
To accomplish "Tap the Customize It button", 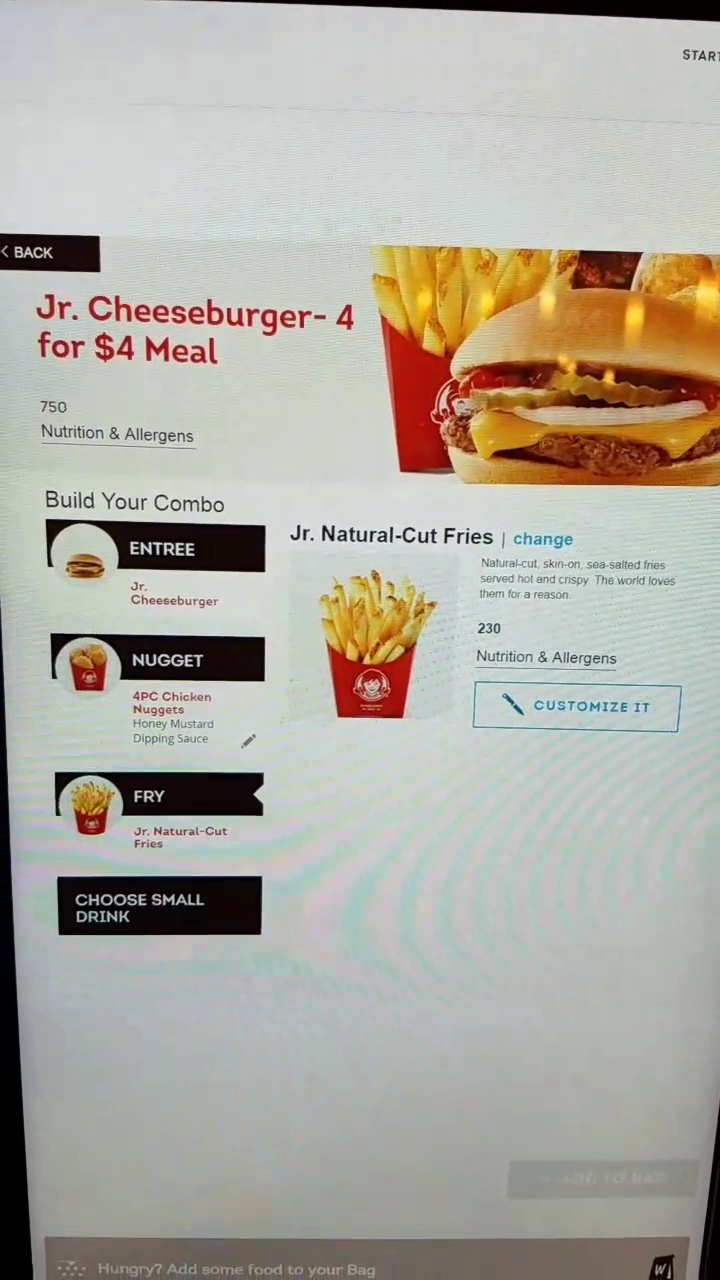I will pos(576,707).
